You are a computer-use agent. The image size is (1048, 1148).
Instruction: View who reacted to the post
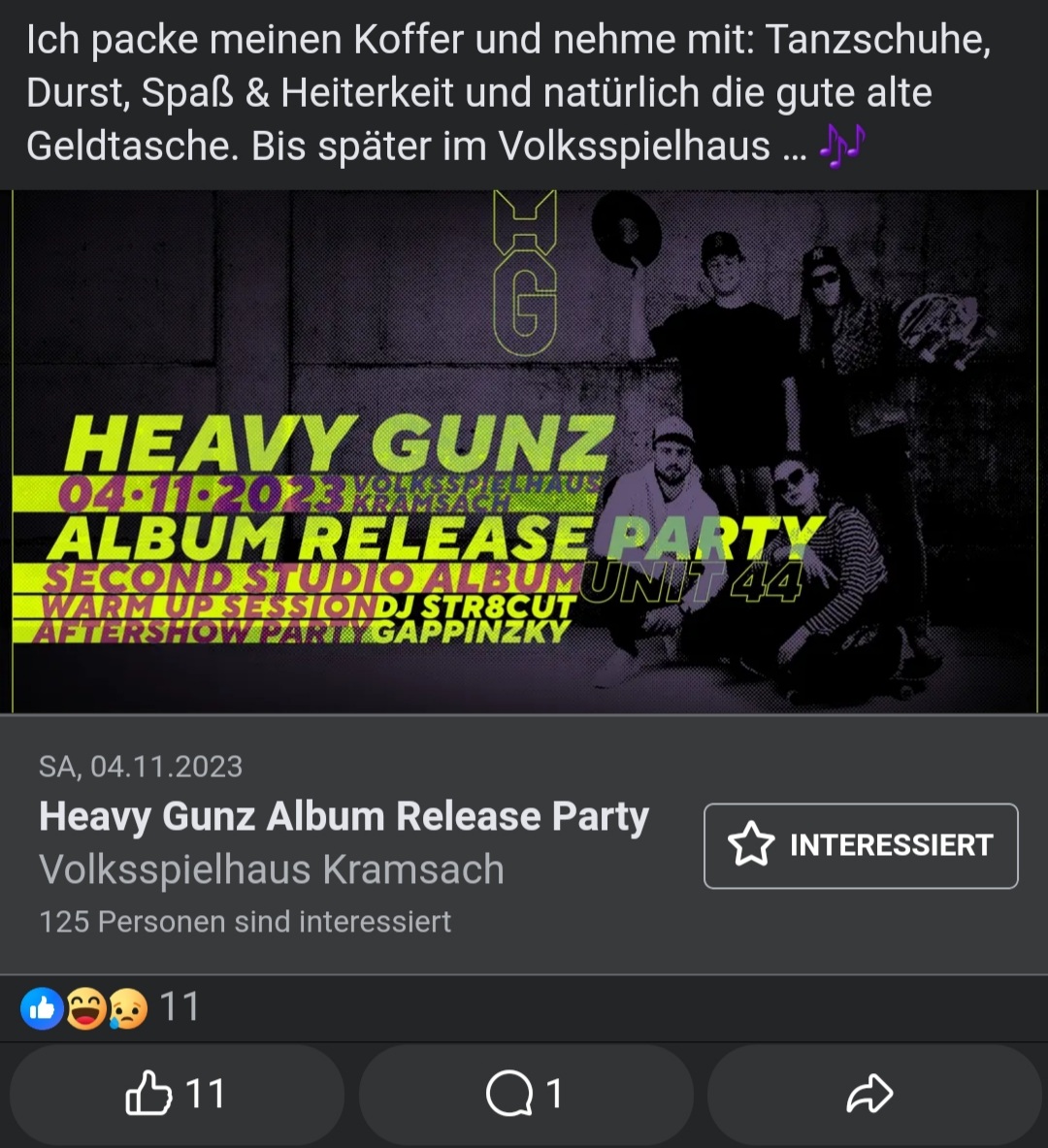110,1007
